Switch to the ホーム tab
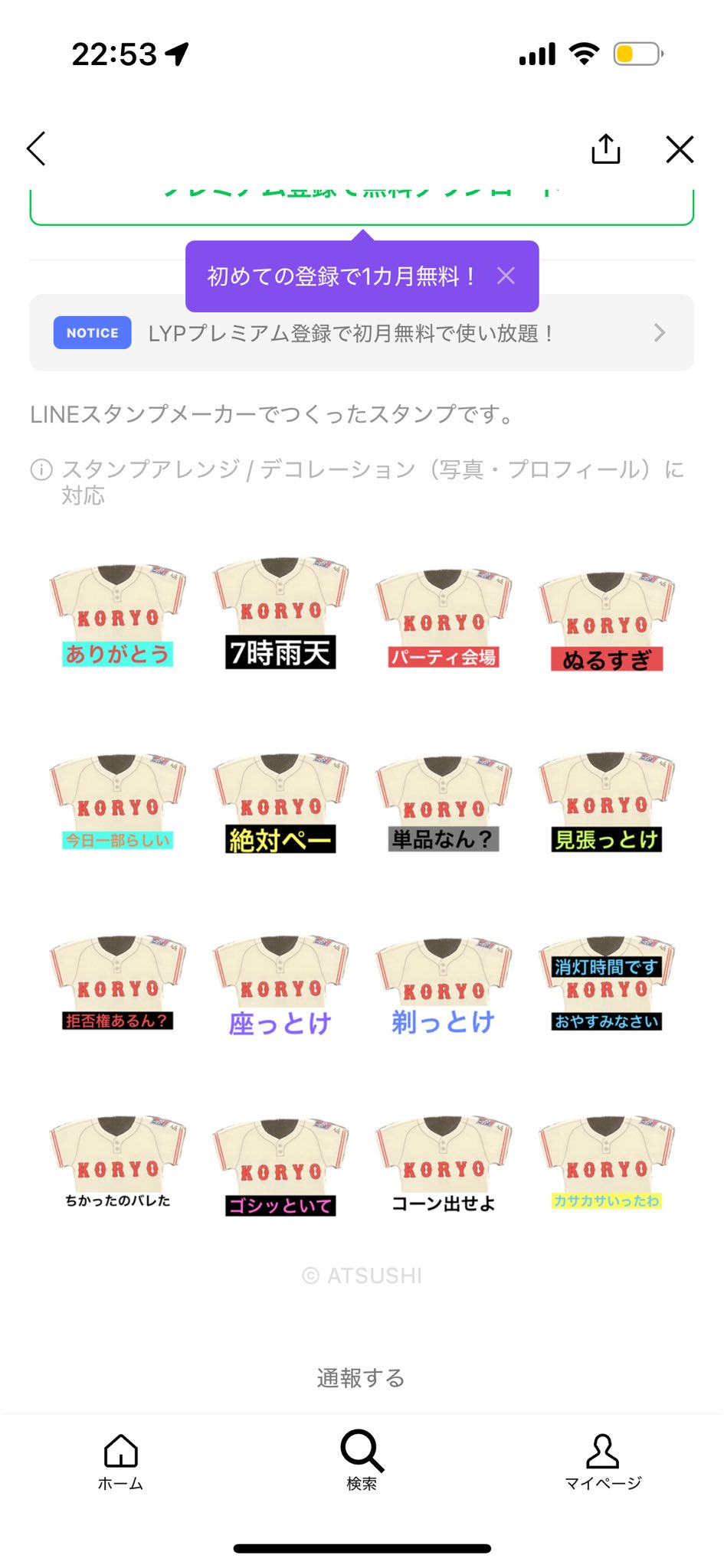The image size is (724, 1568). click(120, 1462)
